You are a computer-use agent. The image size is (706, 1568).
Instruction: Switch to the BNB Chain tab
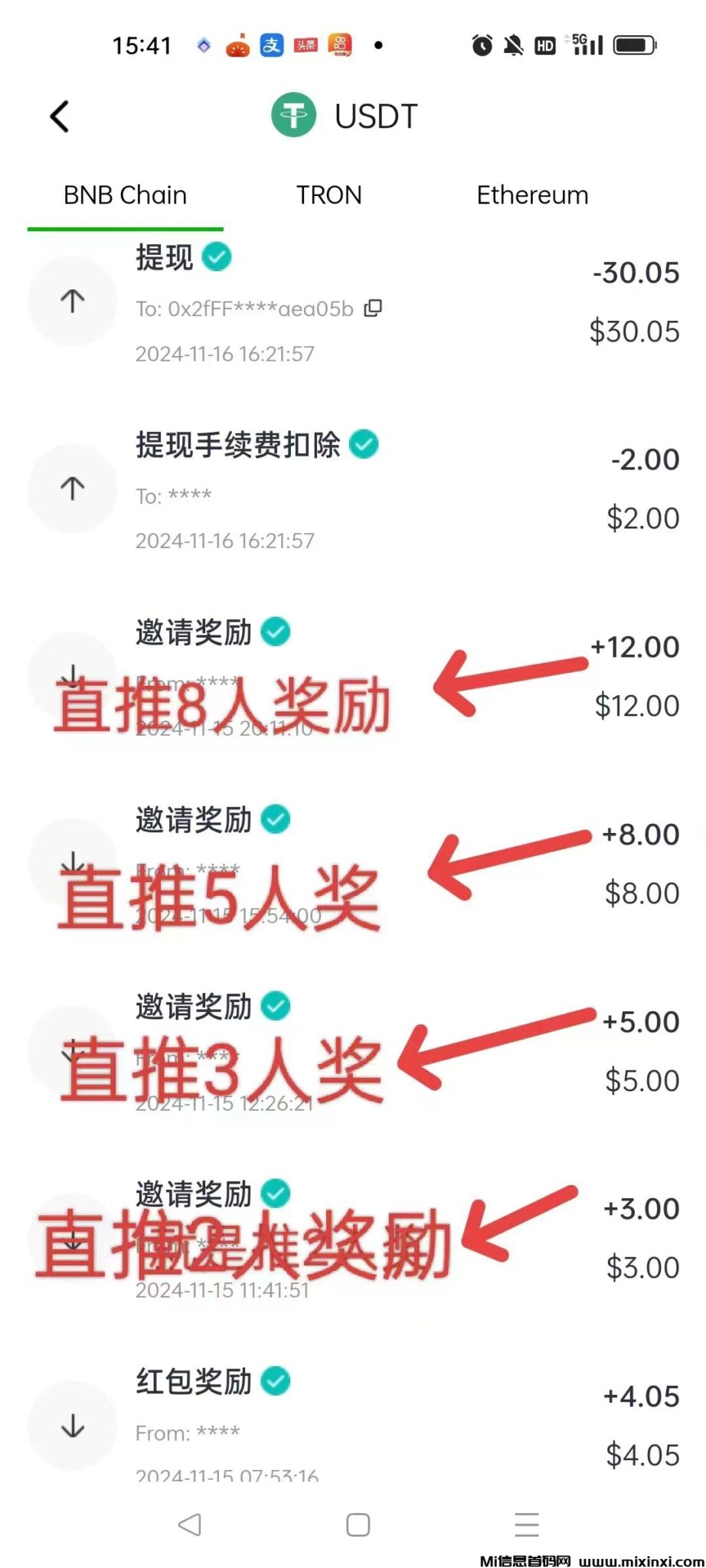[x=125, y=196]
